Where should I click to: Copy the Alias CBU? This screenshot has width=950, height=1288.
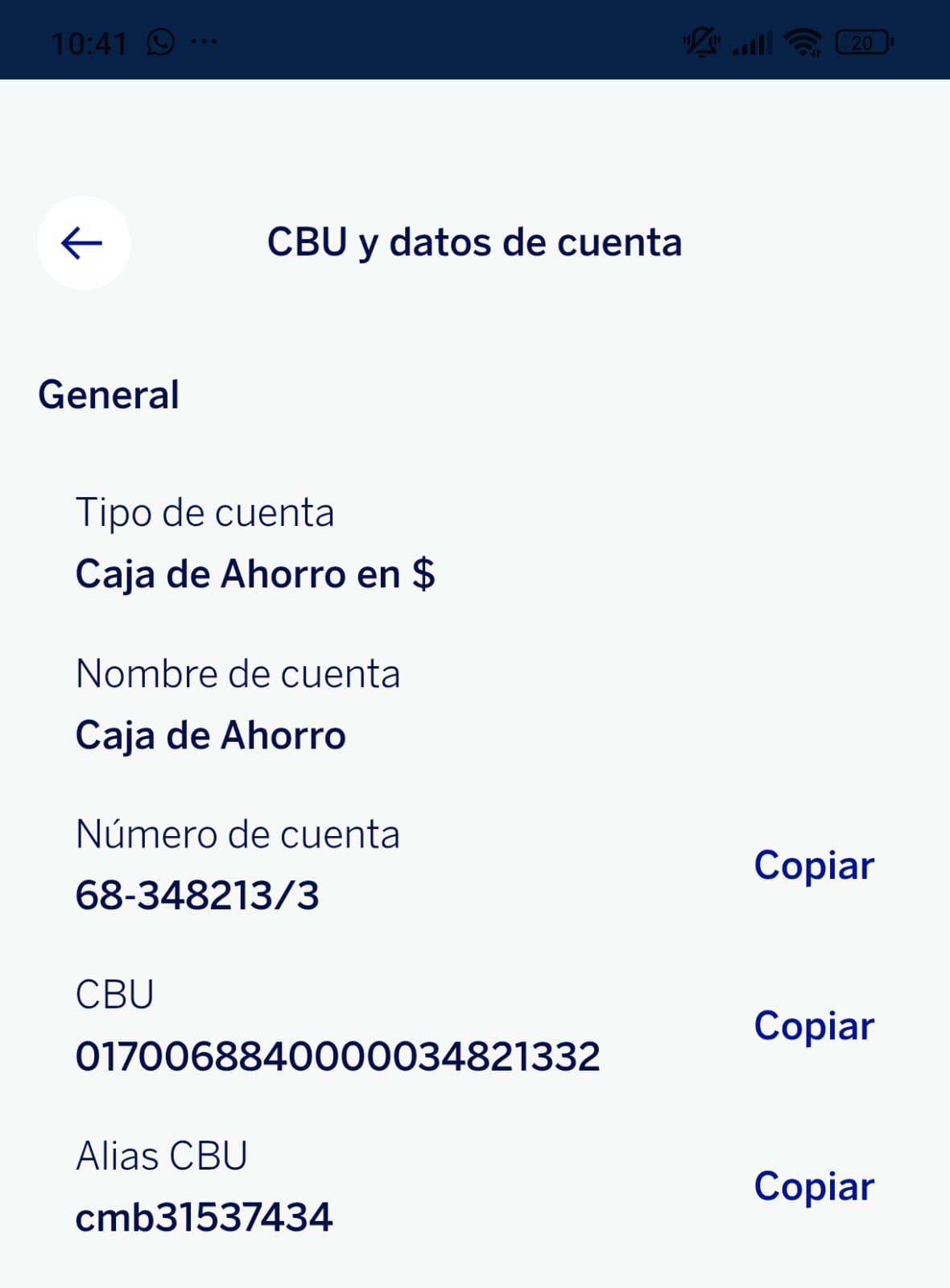(x=813, y=1187)
